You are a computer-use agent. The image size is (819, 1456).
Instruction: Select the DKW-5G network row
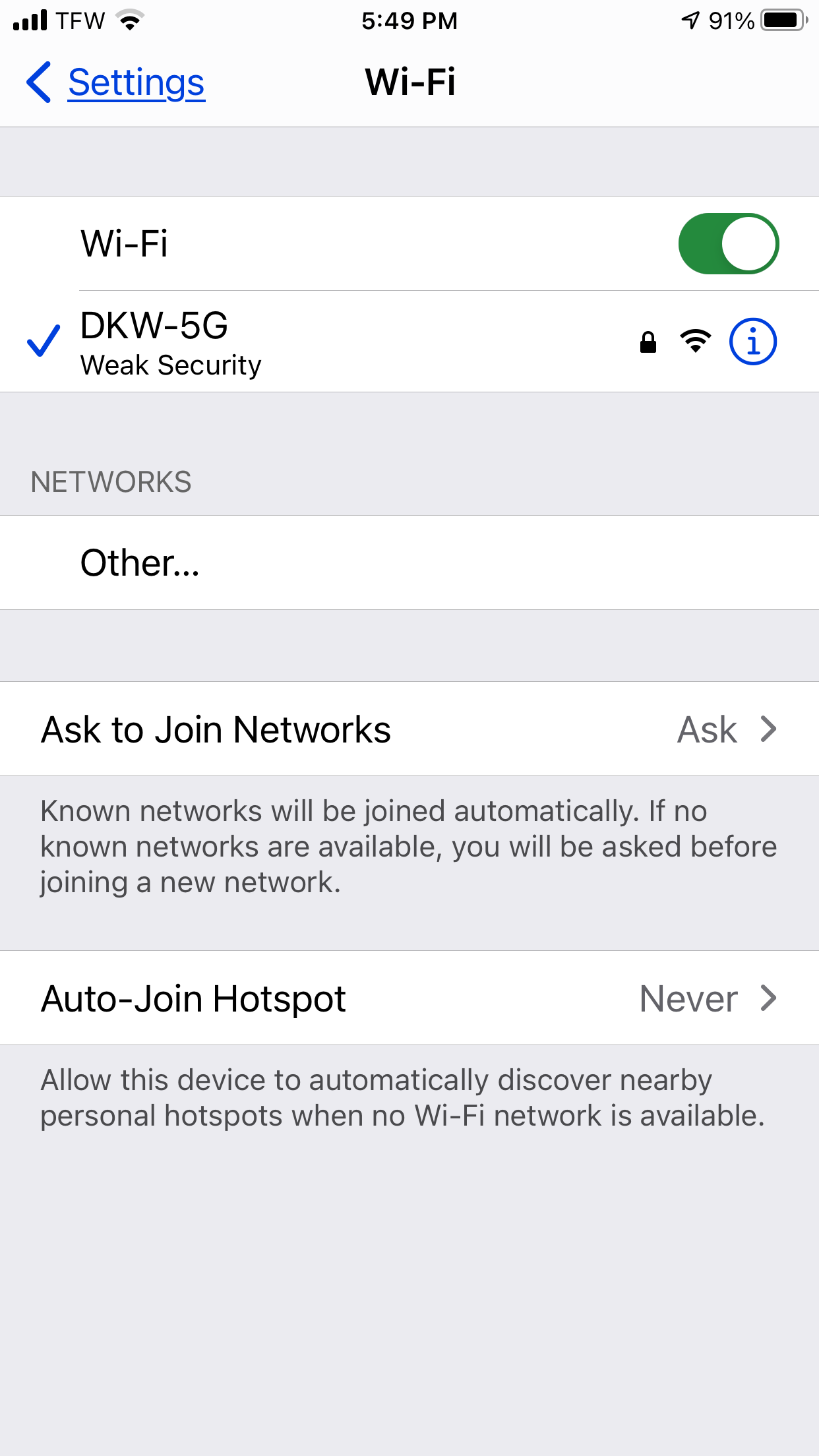pos(409,342)
